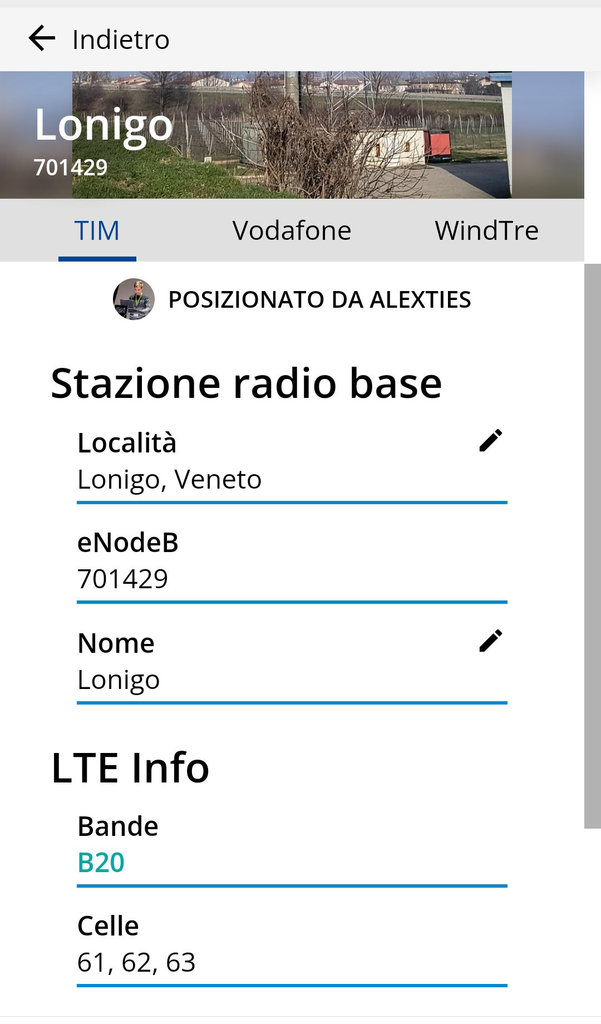Image resolution: width=601 pixels, height=1024 pixels.
Task: Switch to the WindTre tab
Action: pyautogui.click(x=486, y=231)
